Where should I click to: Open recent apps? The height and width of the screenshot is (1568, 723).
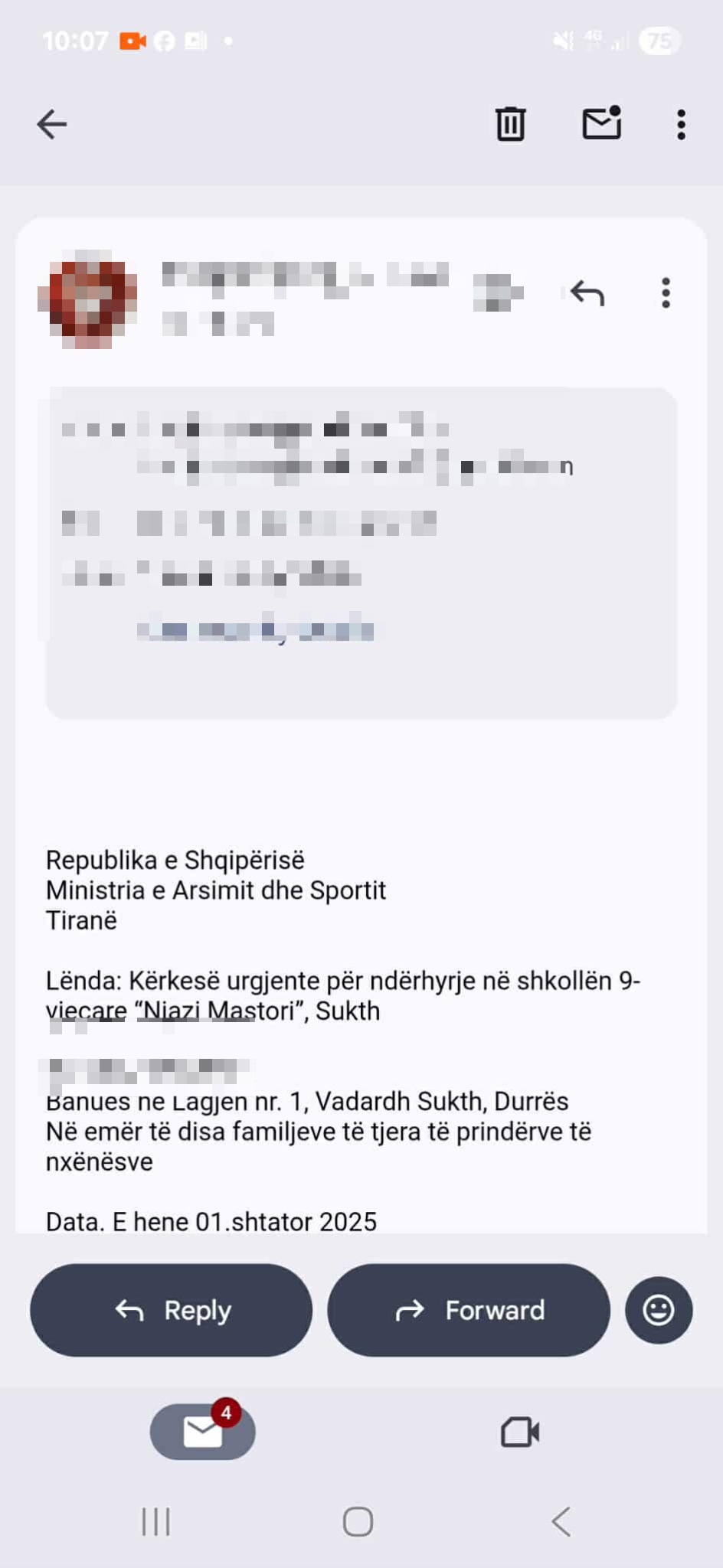click(156, 1521)
